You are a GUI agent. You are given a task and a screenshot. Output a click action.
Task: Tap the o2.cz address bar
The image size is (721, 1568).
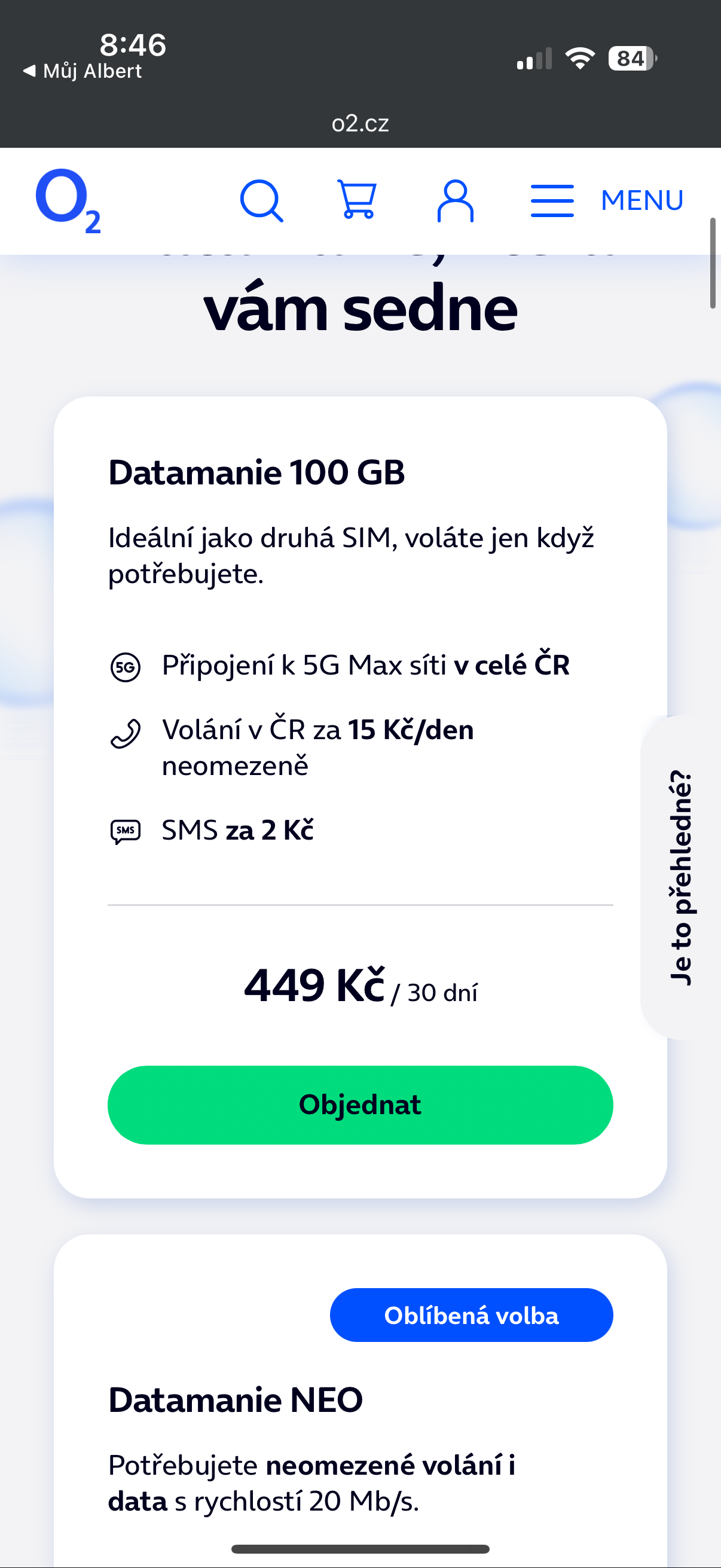coord(360,124)
